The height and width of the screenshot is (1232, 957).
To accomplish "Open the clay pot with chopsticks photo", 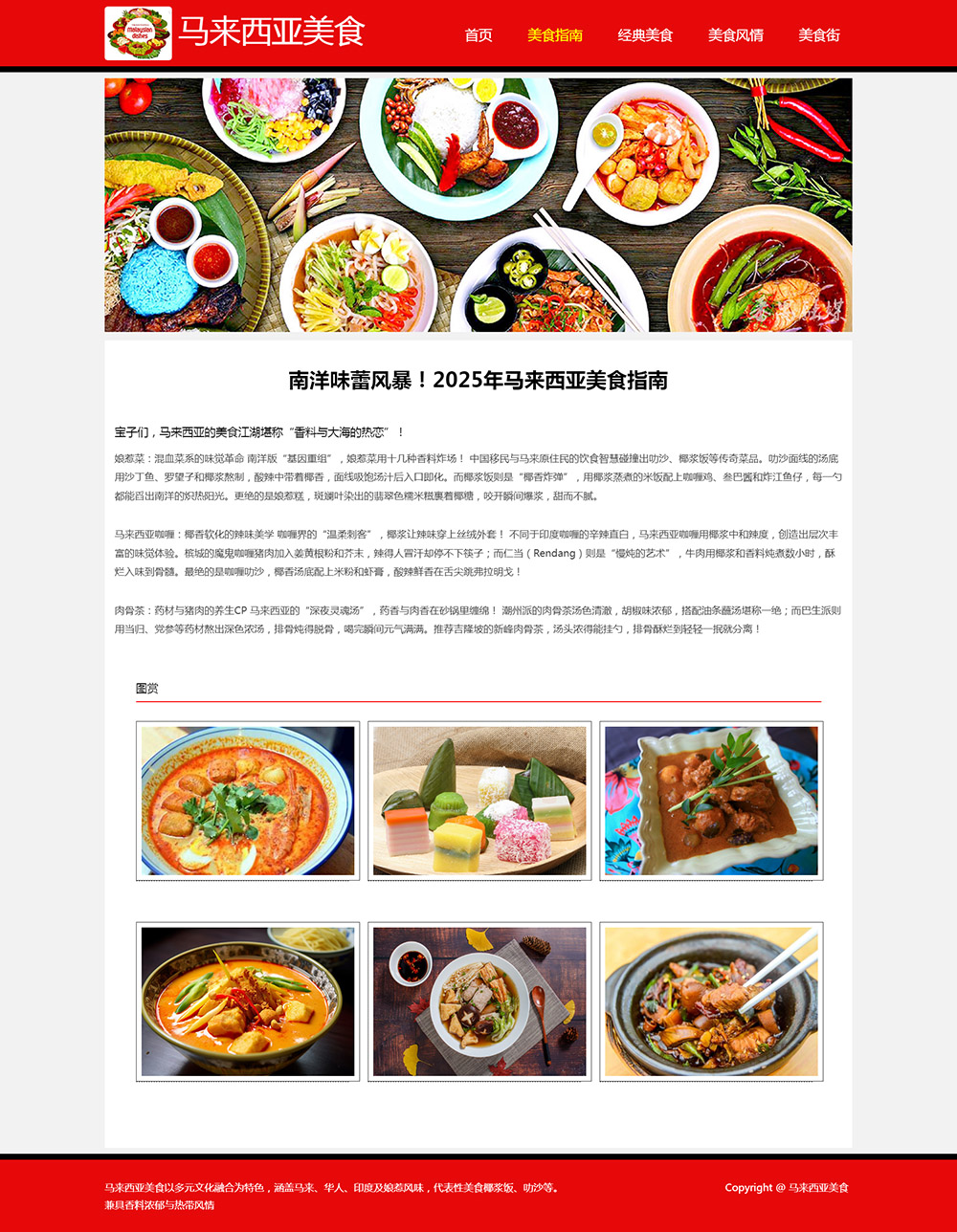I will point(711,1001).
